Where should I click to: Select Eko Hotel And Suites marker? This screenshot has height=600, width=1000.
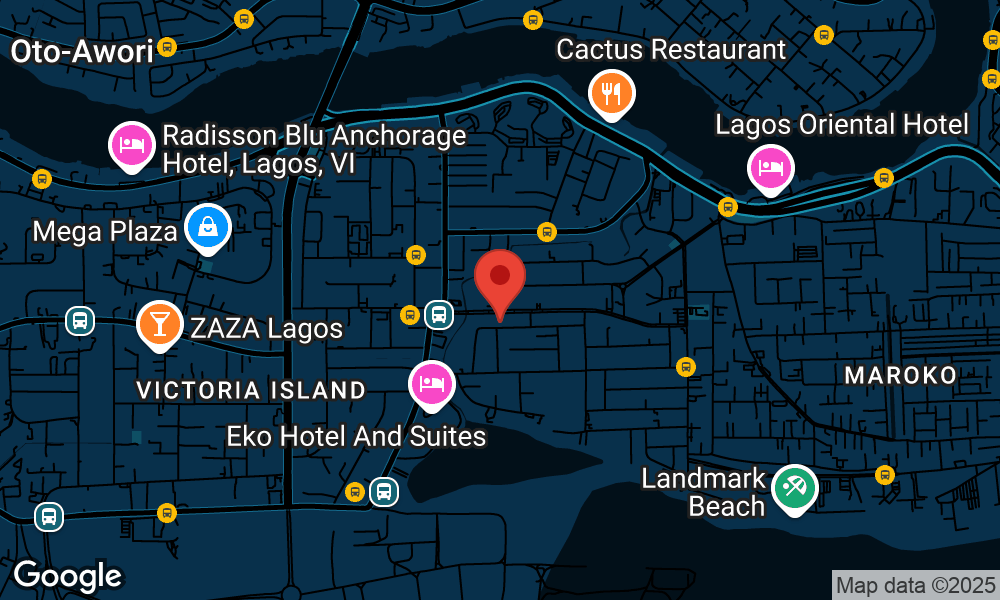click(x=432, y=384)
